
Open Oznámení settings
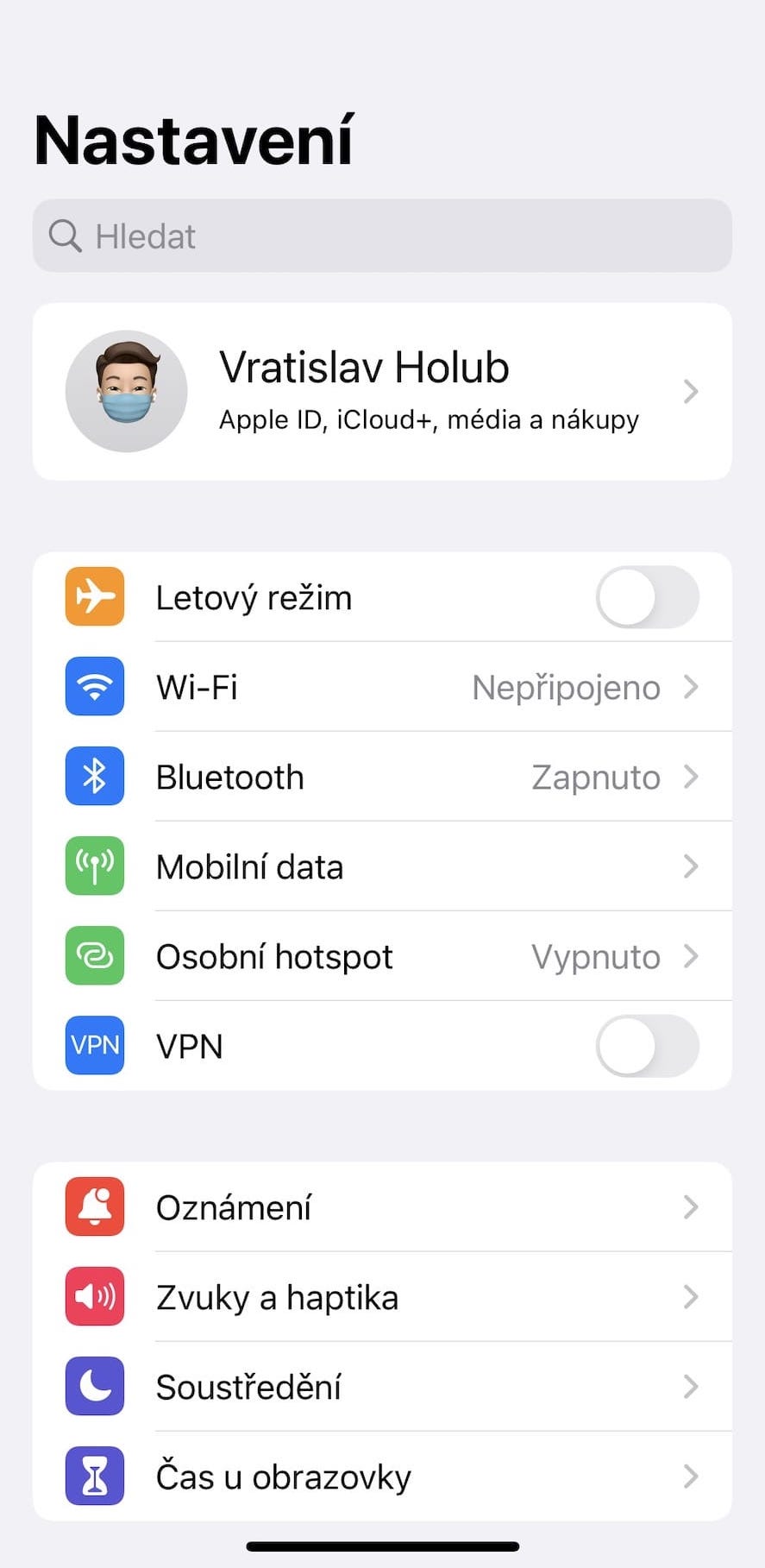coord(382,1207)
